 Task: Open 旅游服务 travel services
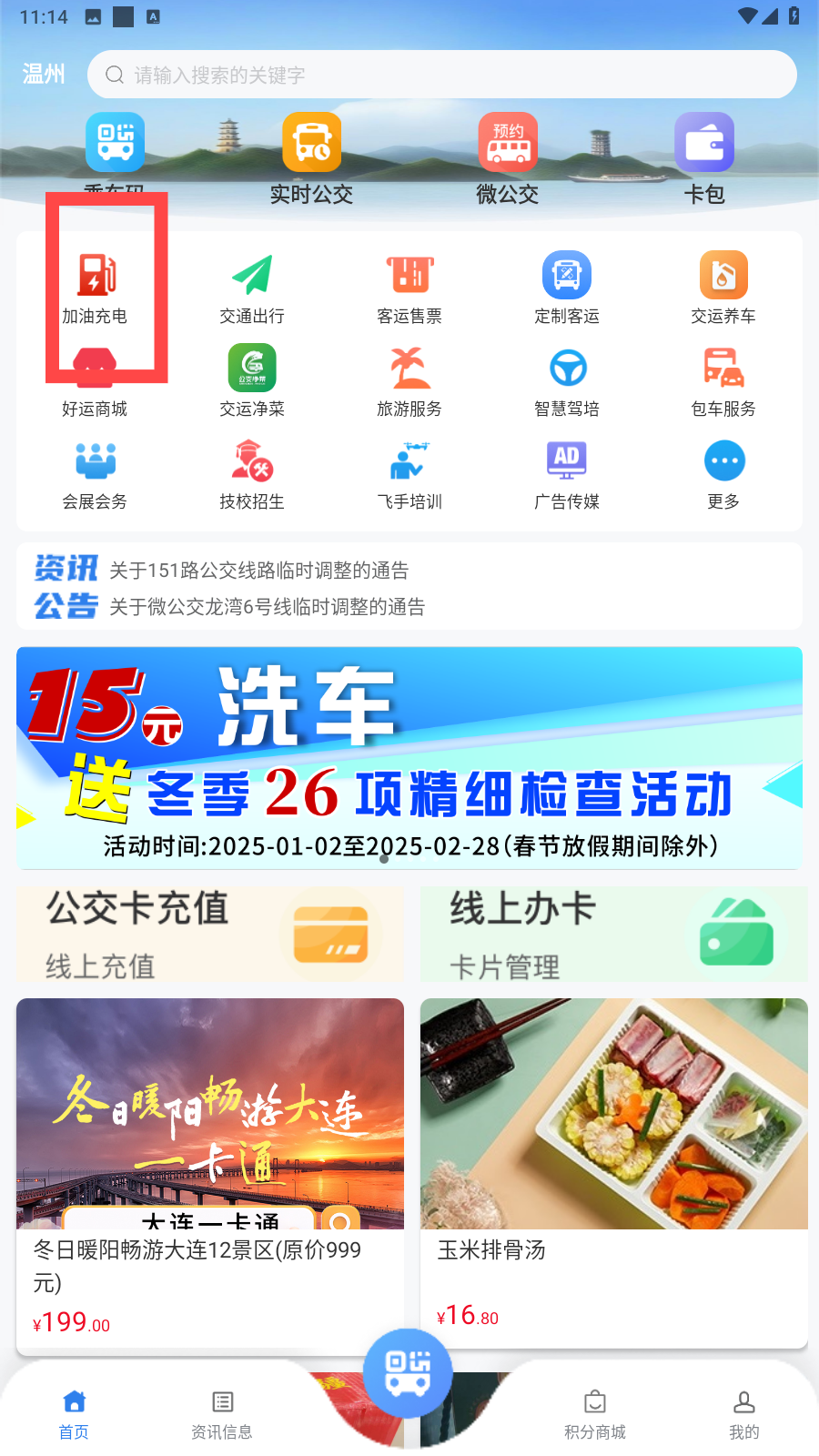tap(409, 381)
